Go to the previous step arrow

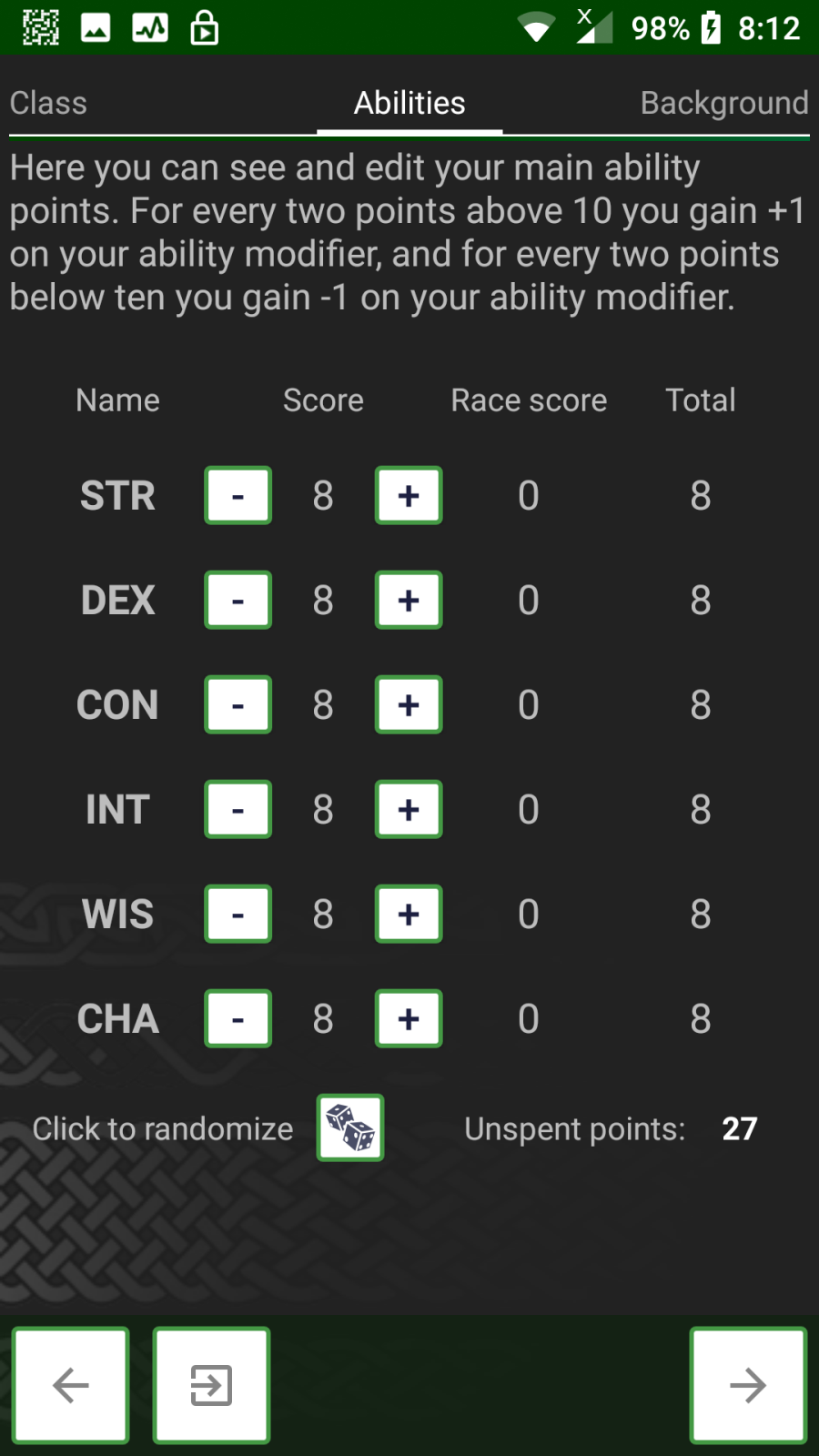click(71, 1385)
